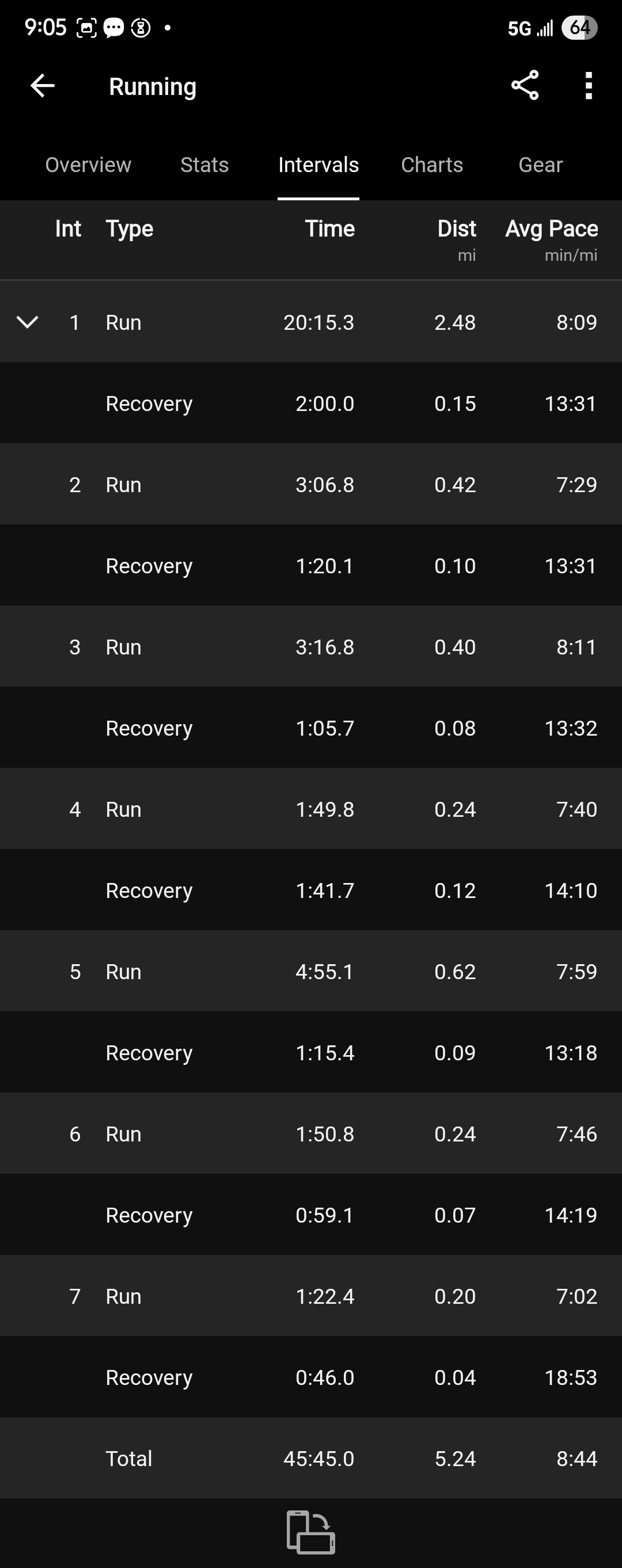Tap the rotate screen icon
This screenshot has width=622, height=1568.
tap(310, 1532)
